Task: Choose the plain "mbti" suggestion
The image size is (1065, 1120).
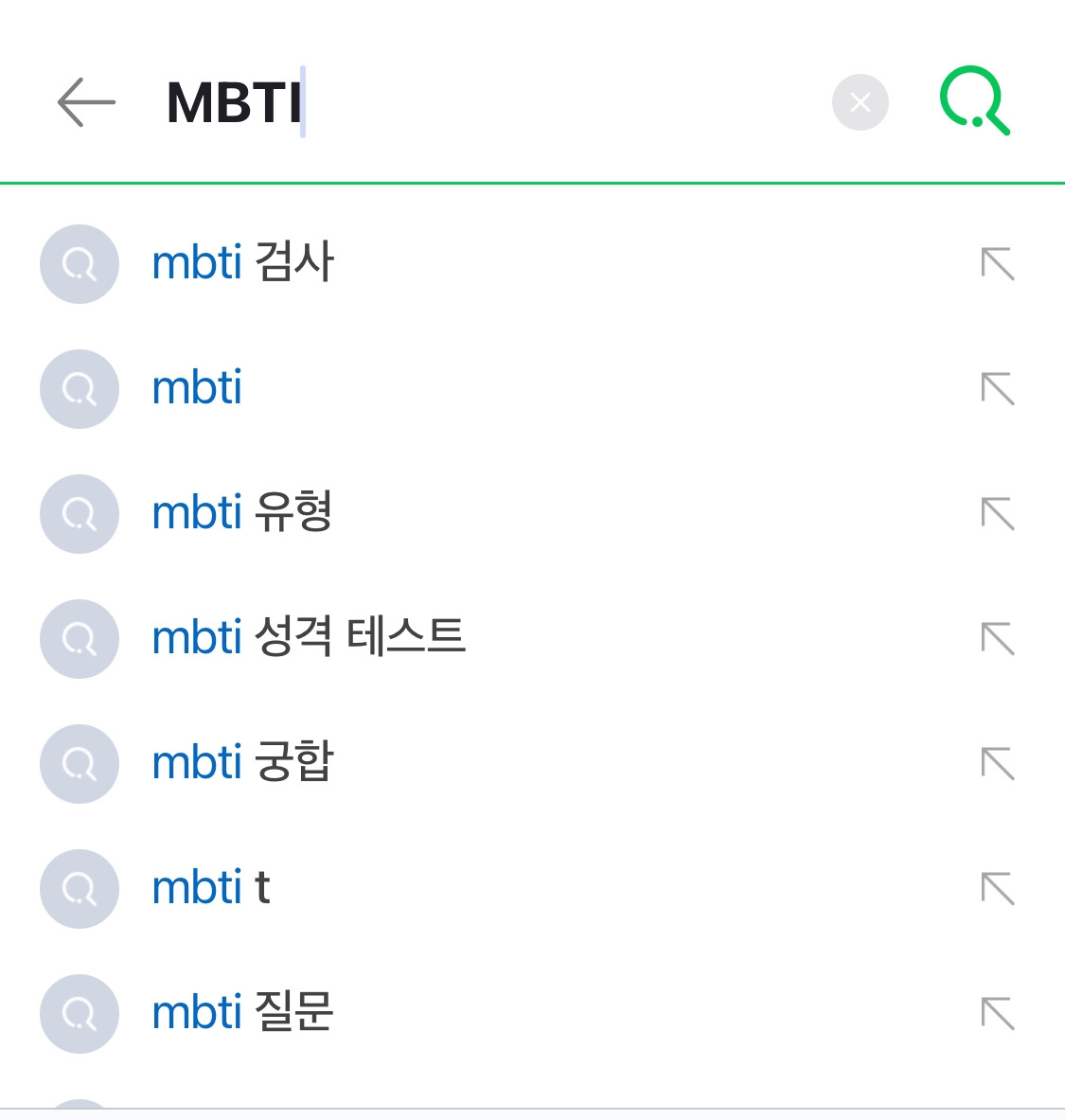Action: coord(197,388)
